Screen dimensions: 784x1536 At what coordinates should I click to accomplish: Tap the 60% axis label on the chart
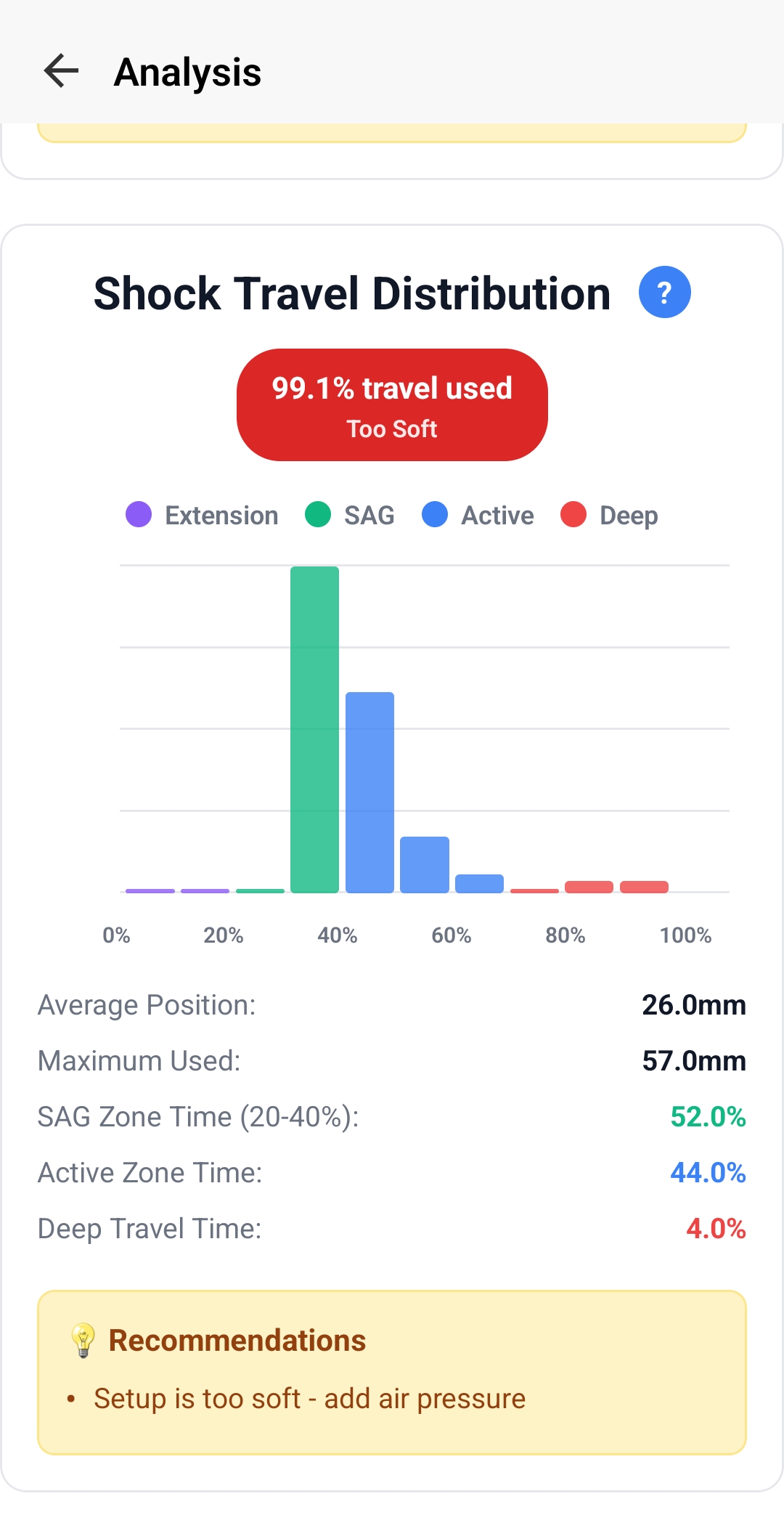click(x=451, y=935)
